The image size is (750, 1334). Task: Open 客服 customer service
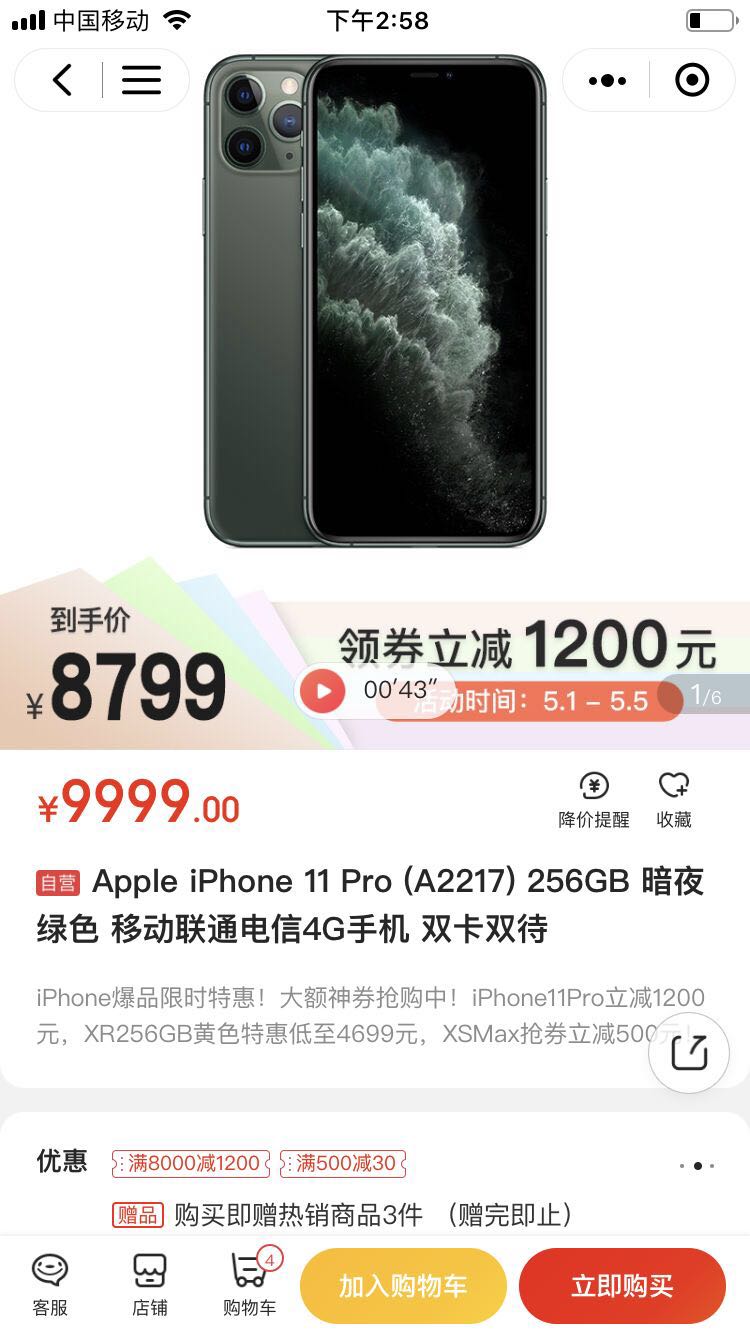coord(50,1284)
